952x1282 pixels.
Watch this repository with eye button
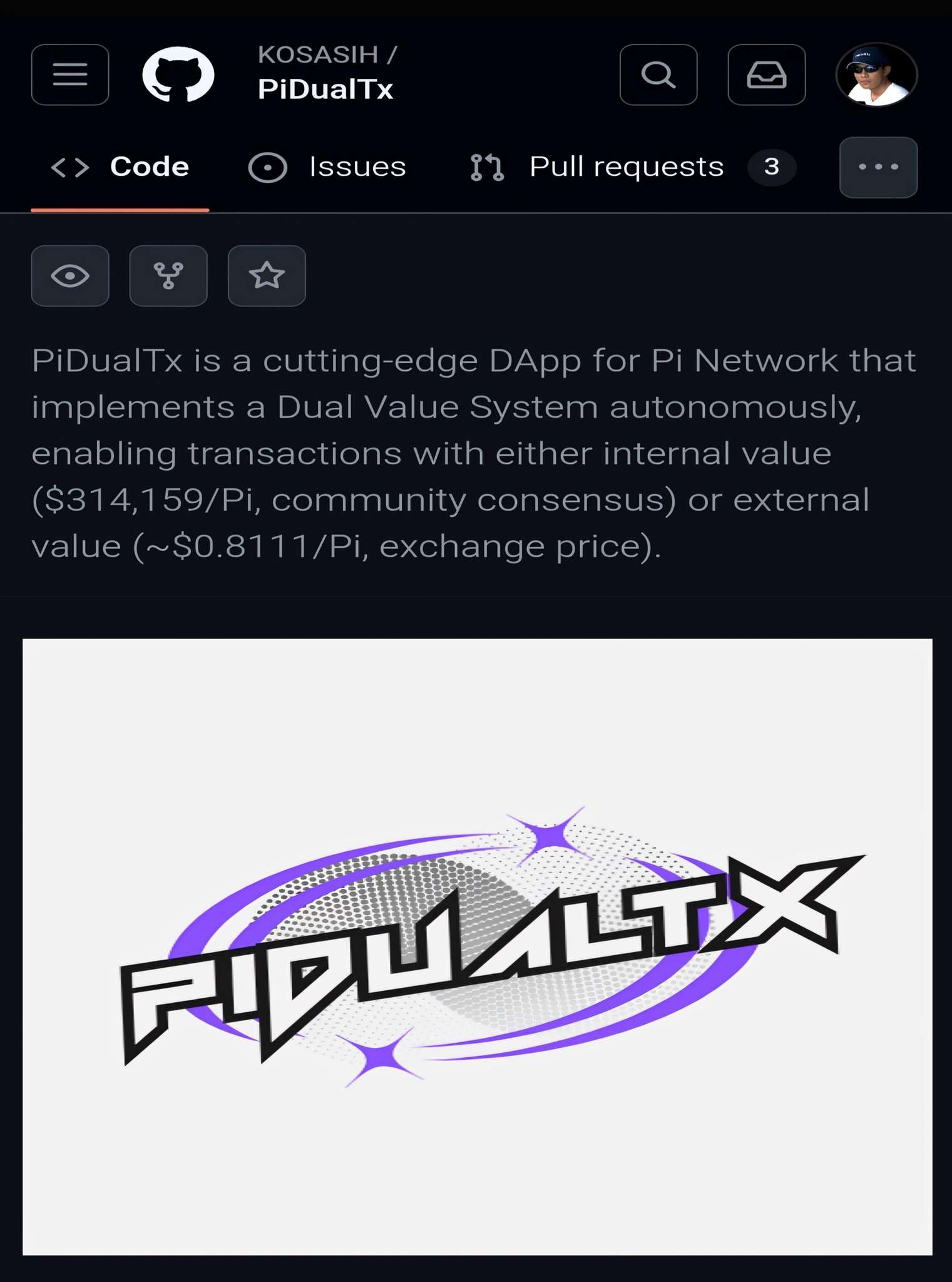pos(70,276)
